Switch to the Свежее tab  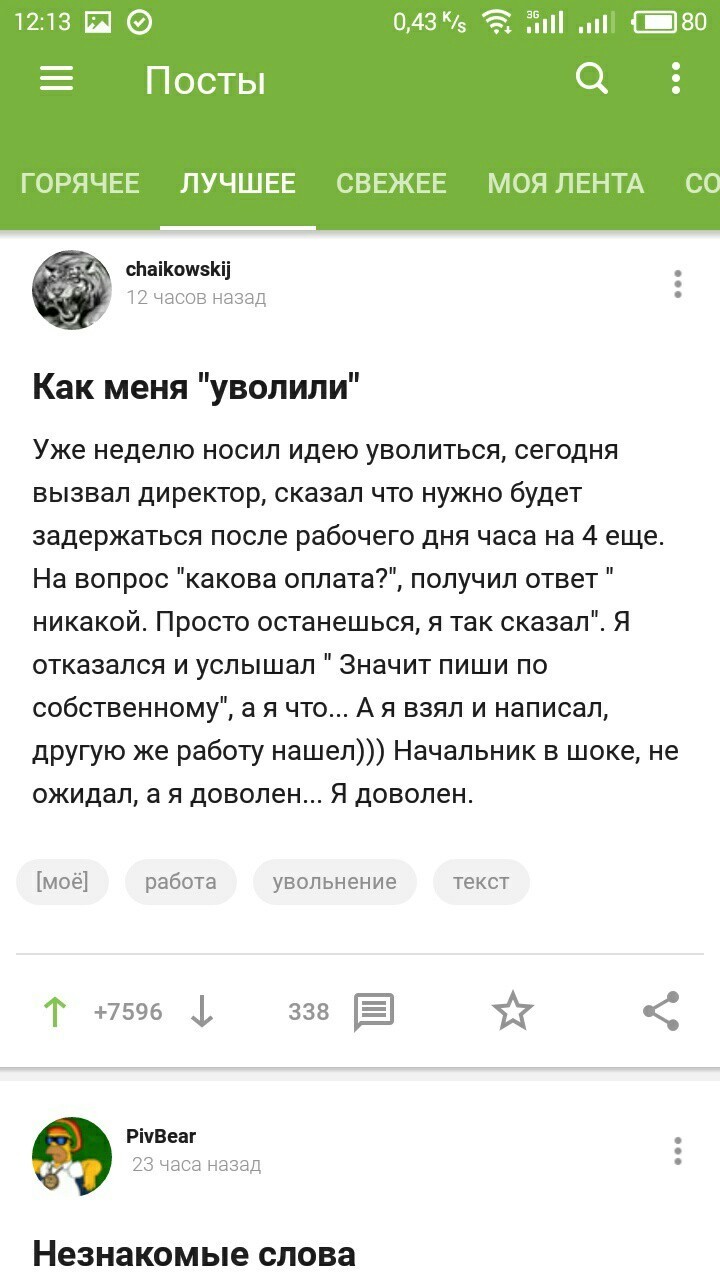tap(391, 184)
